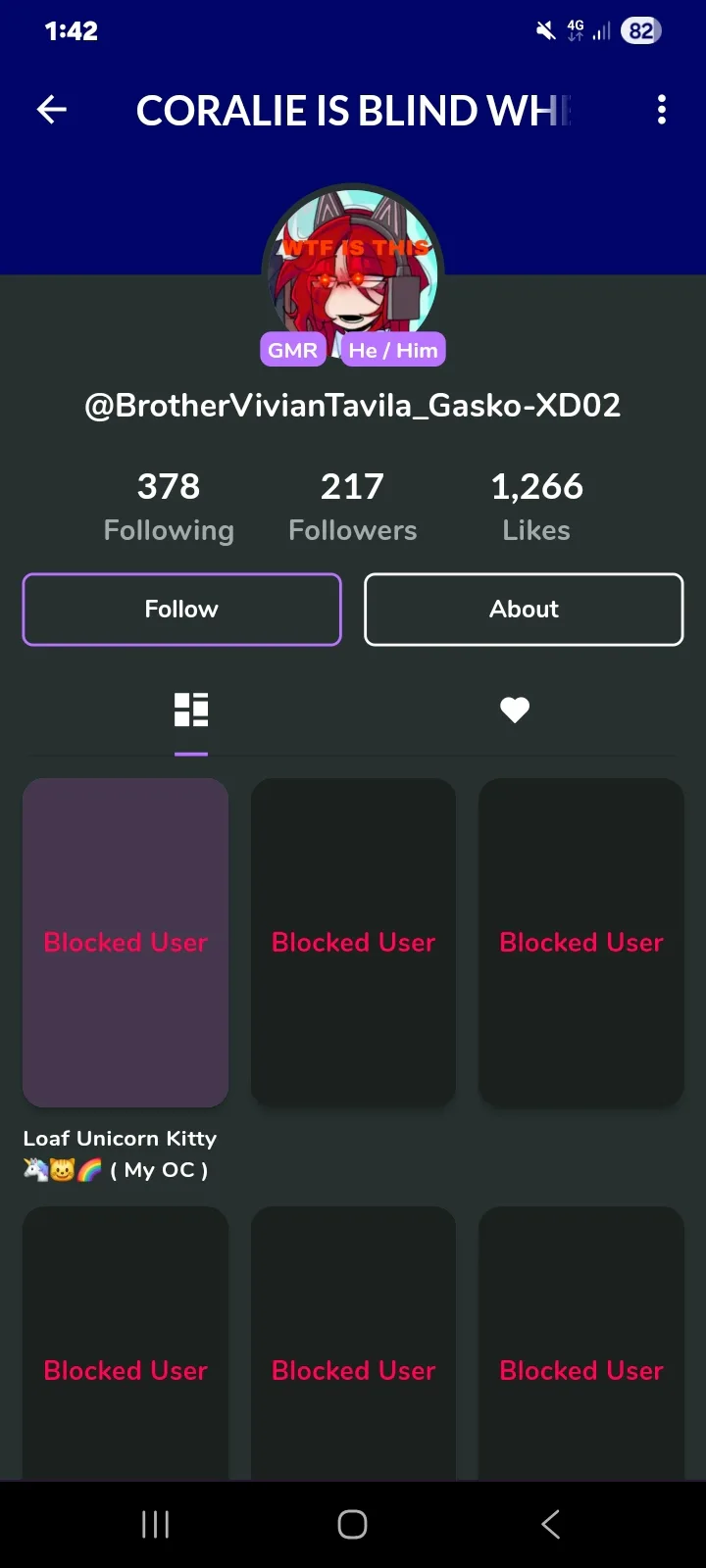
Task: View the Following list
Action: 169,508
